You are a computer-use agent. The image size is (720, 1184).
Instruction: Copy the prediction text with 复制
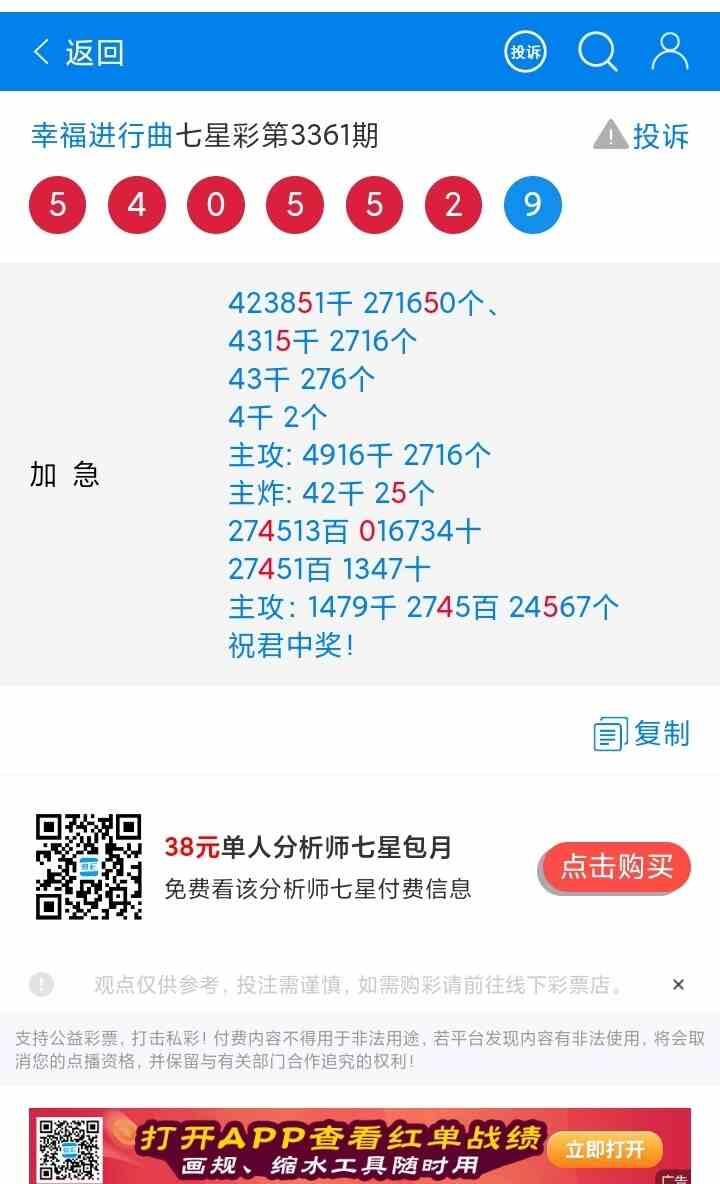coord(642,733)
